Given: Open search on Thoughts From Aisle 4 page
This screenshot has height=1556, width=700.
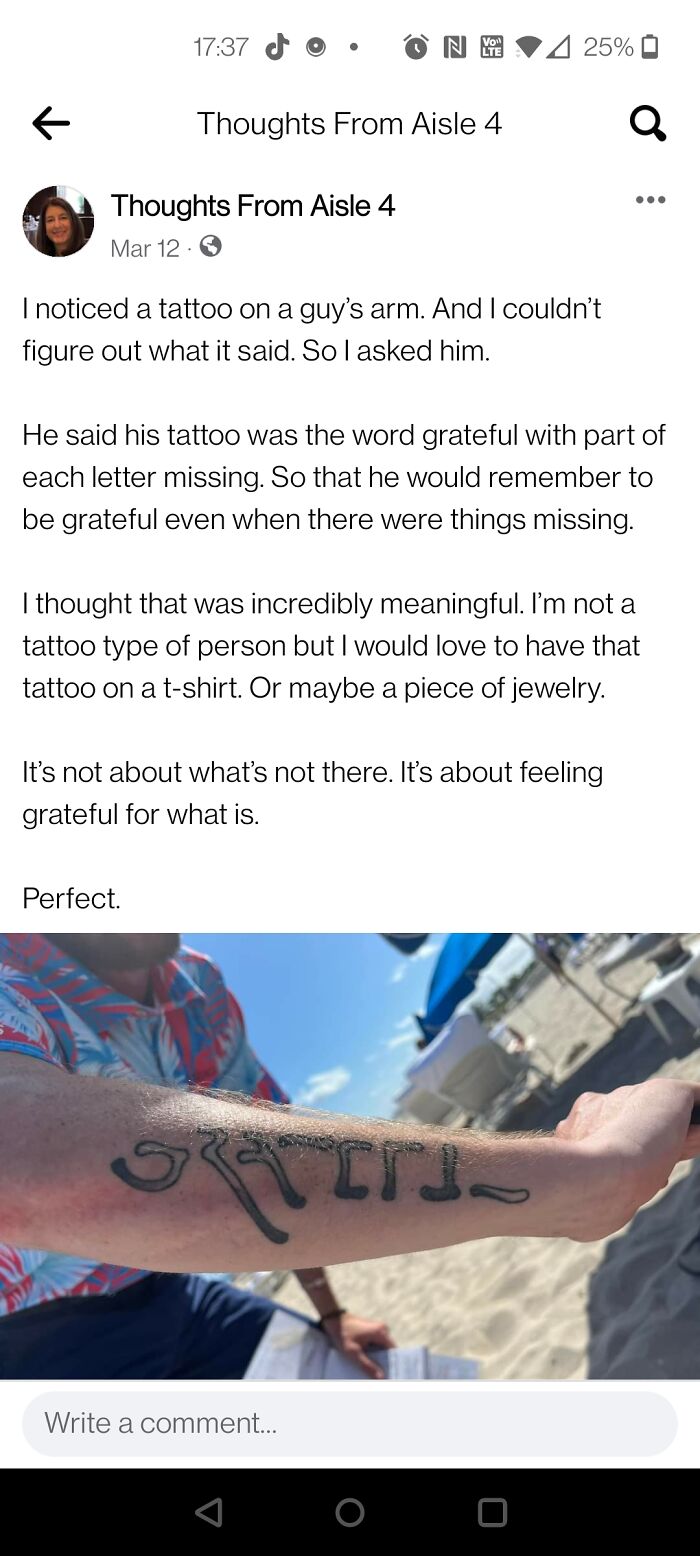Looking at the screenshot, I should click(647, 124).
